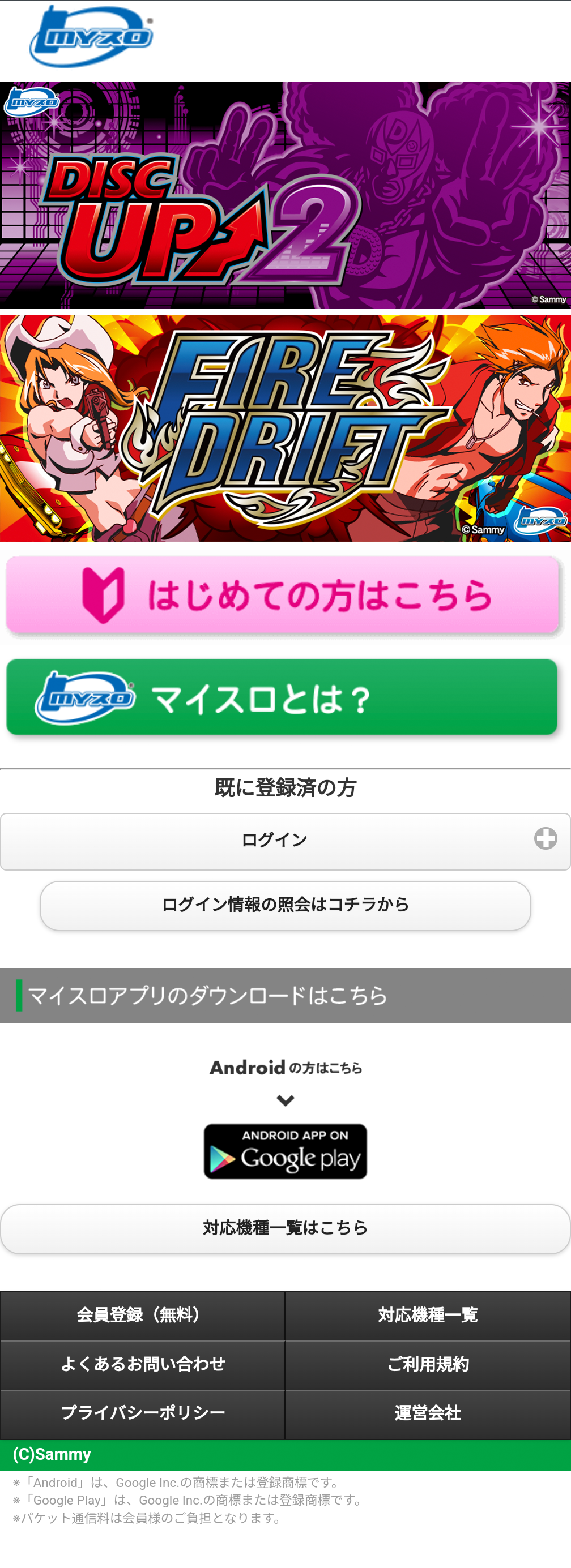Open 対応機種一覧 in the footer
This screenshot has width=571, height=1568.
(428, 1316)
